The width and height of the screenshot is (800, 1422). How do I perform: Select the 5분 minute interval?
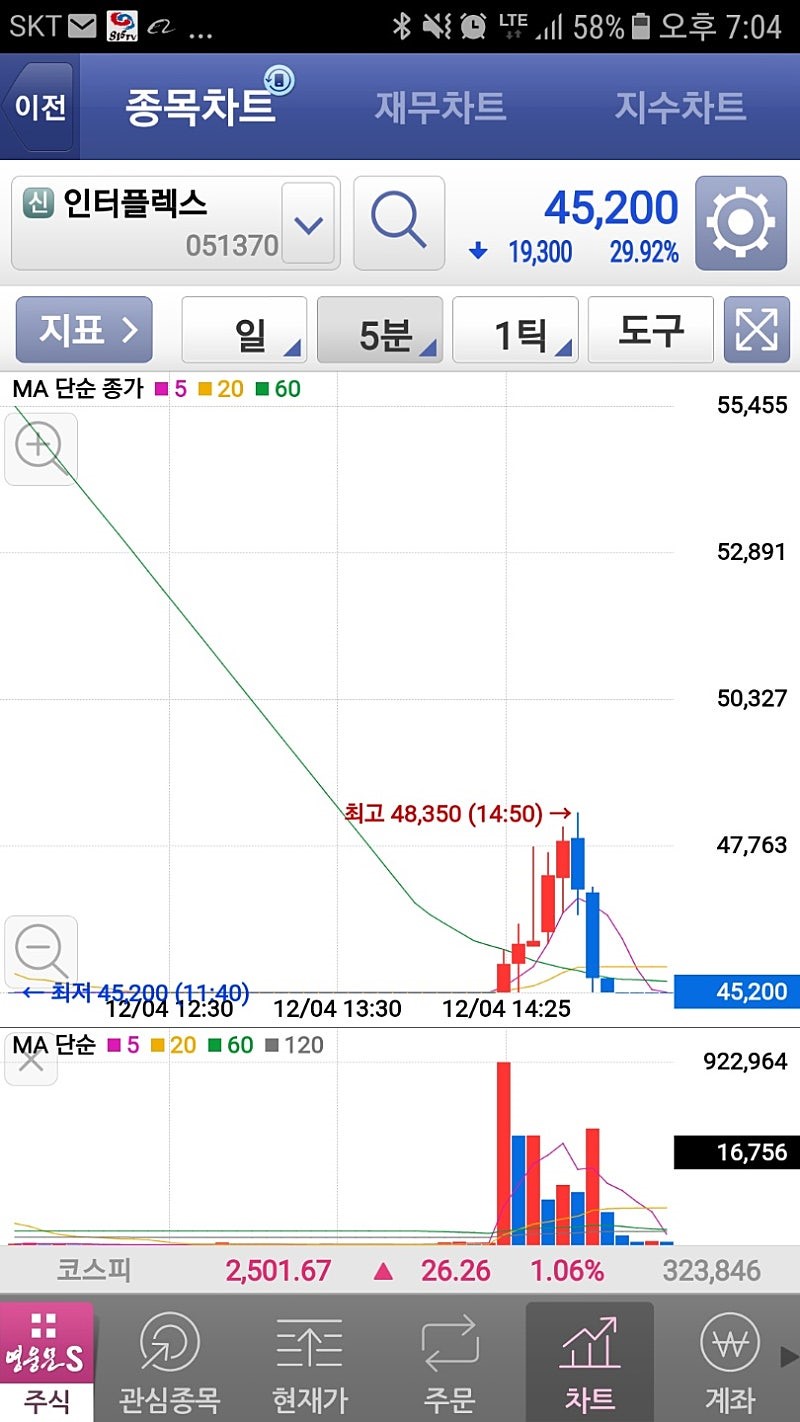point(380,330)
